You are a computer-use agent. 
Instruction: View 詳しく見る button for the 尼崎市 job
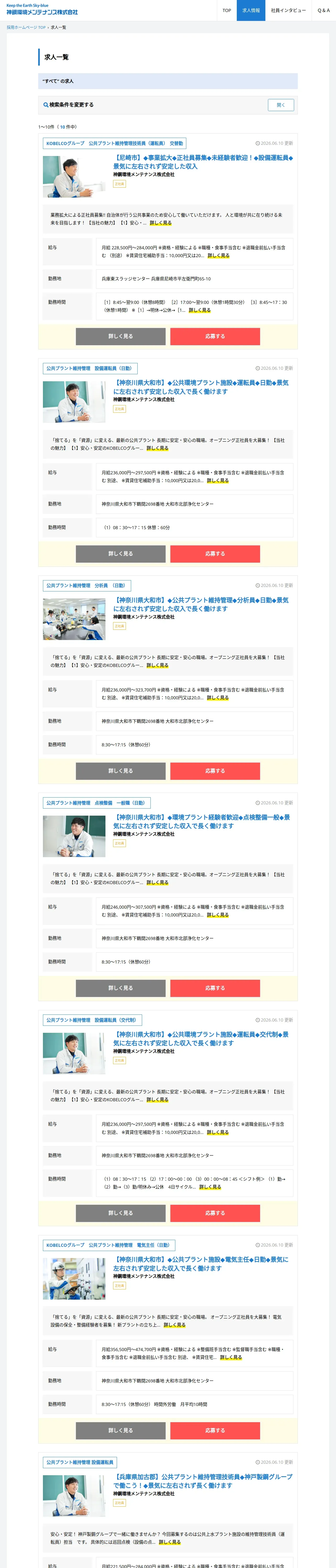pos(120,336)
